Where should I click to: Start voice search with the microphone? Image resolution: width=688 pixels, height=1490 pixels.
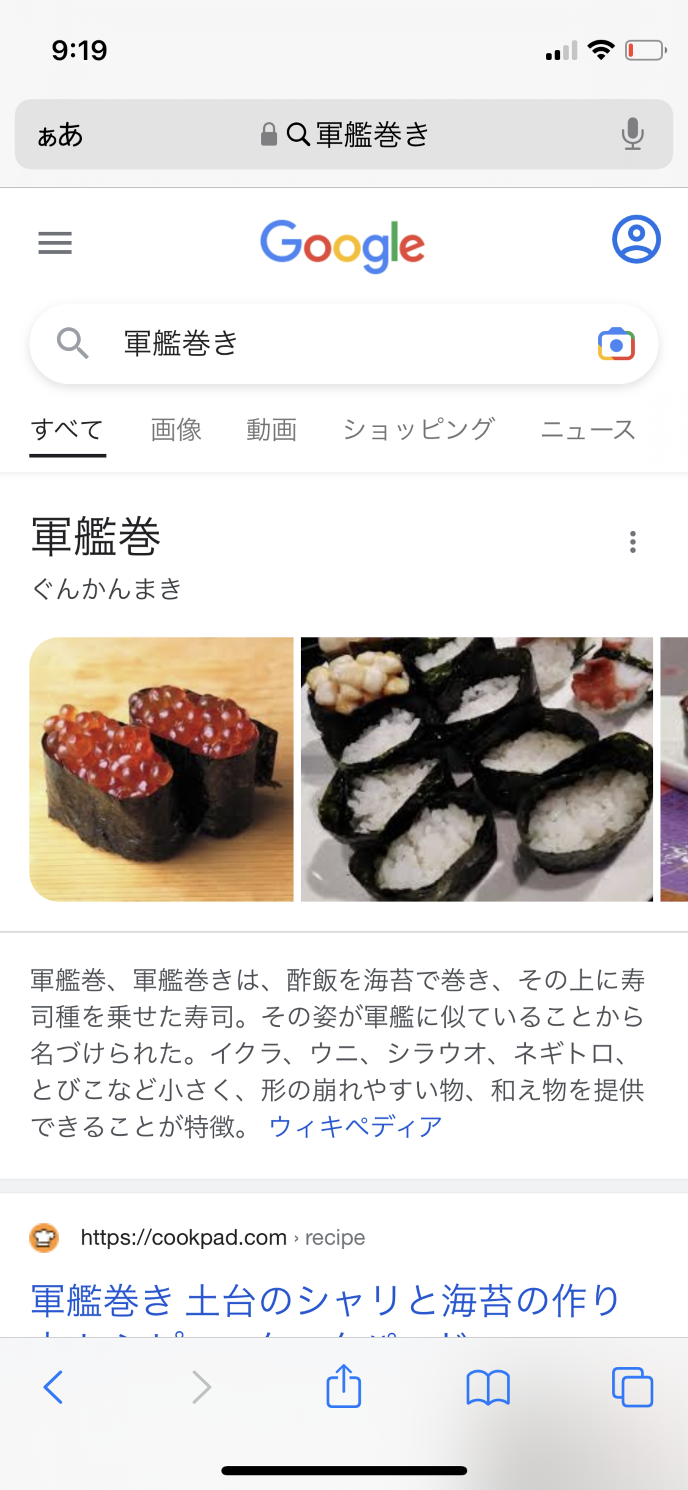632,134
